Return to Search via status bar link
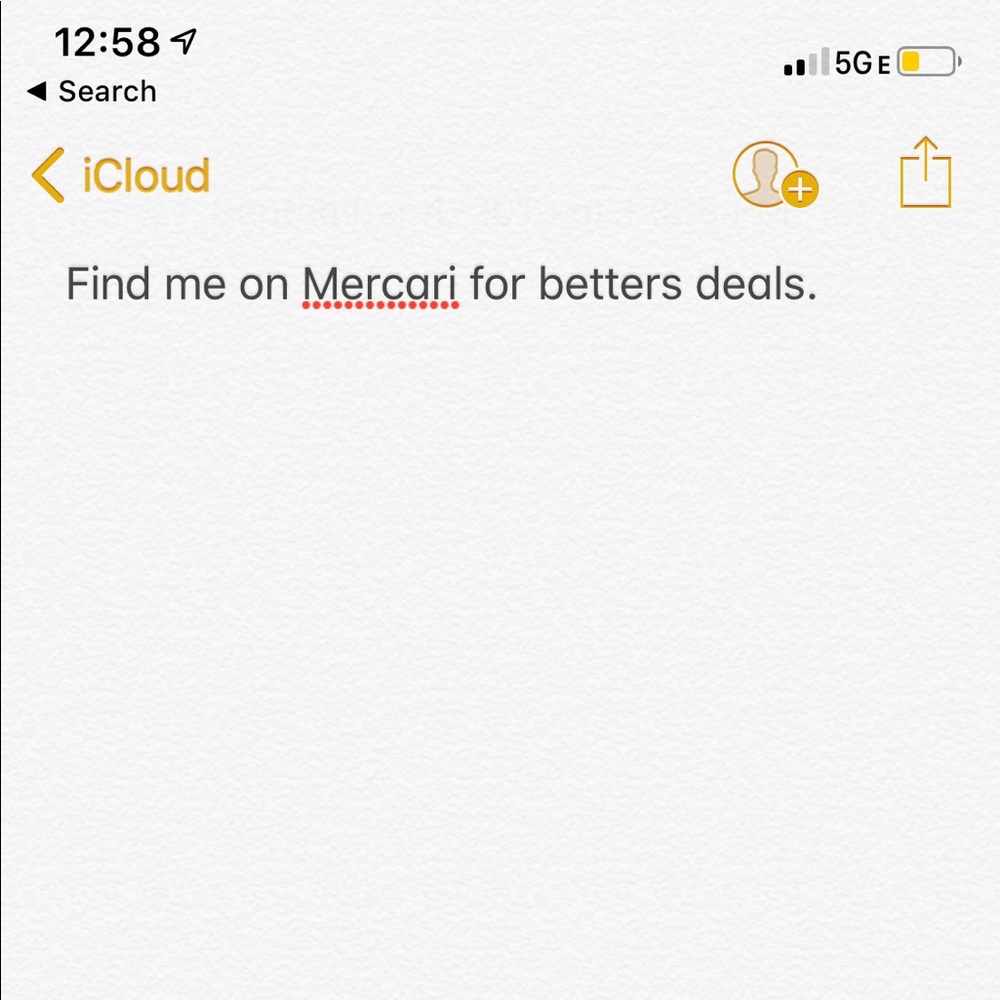The image size is (1000, 1000). click(92, 92)
